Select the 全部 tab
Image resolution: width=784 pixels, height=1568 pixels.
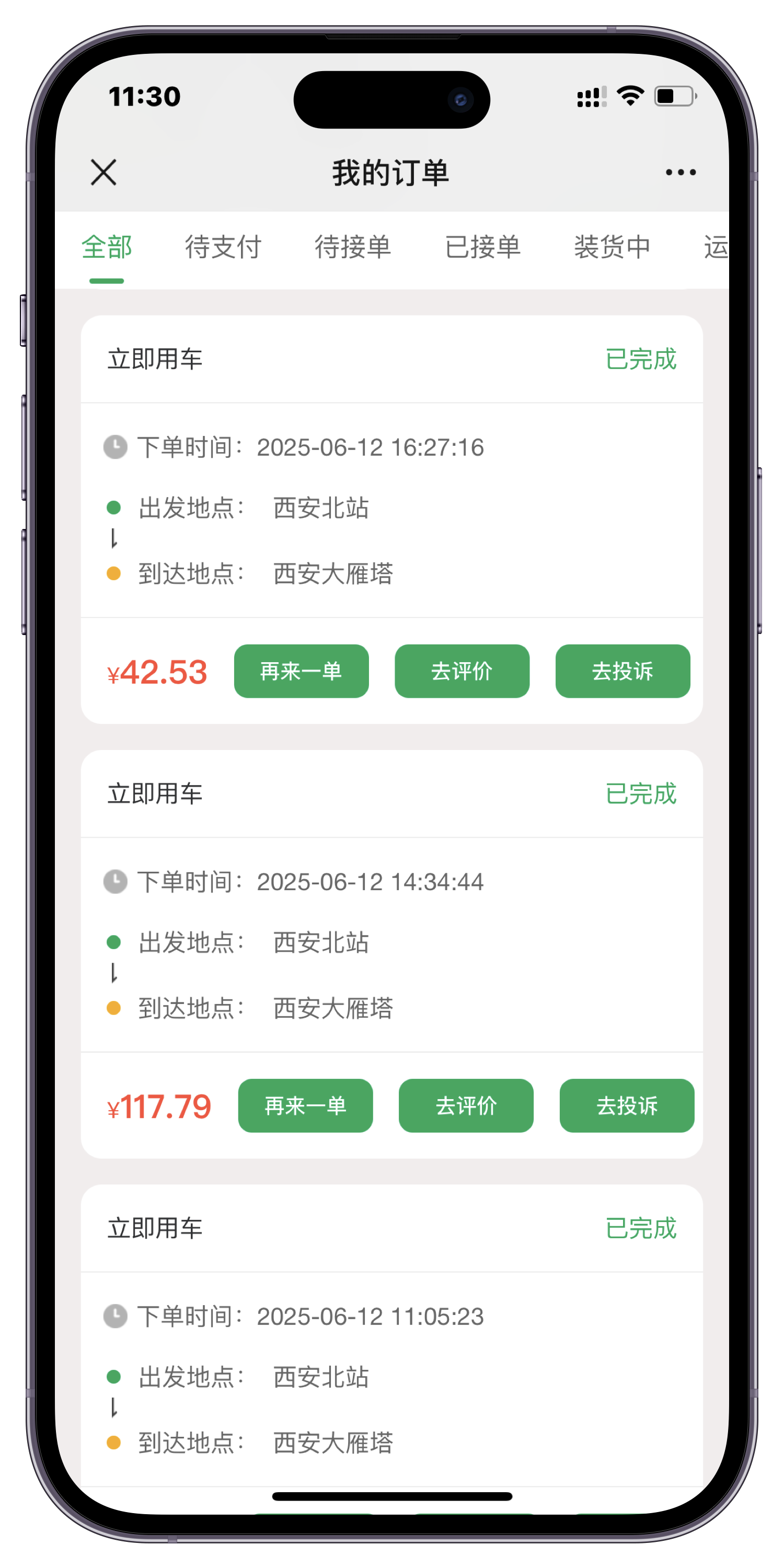click(107, 247)
